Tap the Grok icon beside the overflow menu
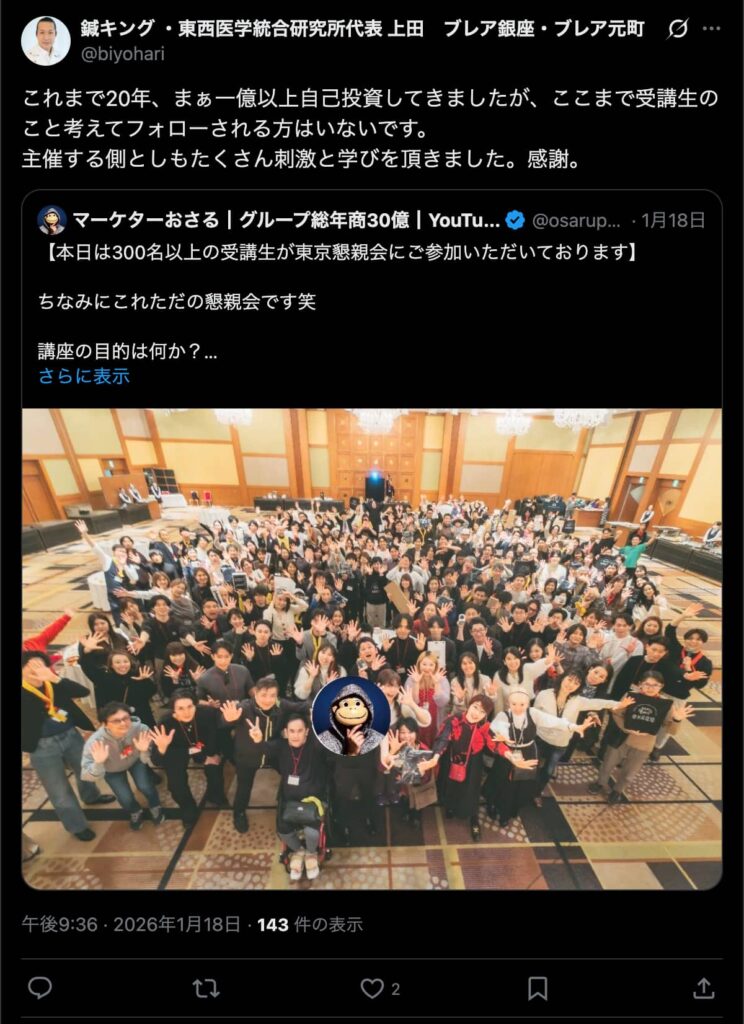Image resolution: width=744 pixels, height=1024 pixels. point(677,29)
